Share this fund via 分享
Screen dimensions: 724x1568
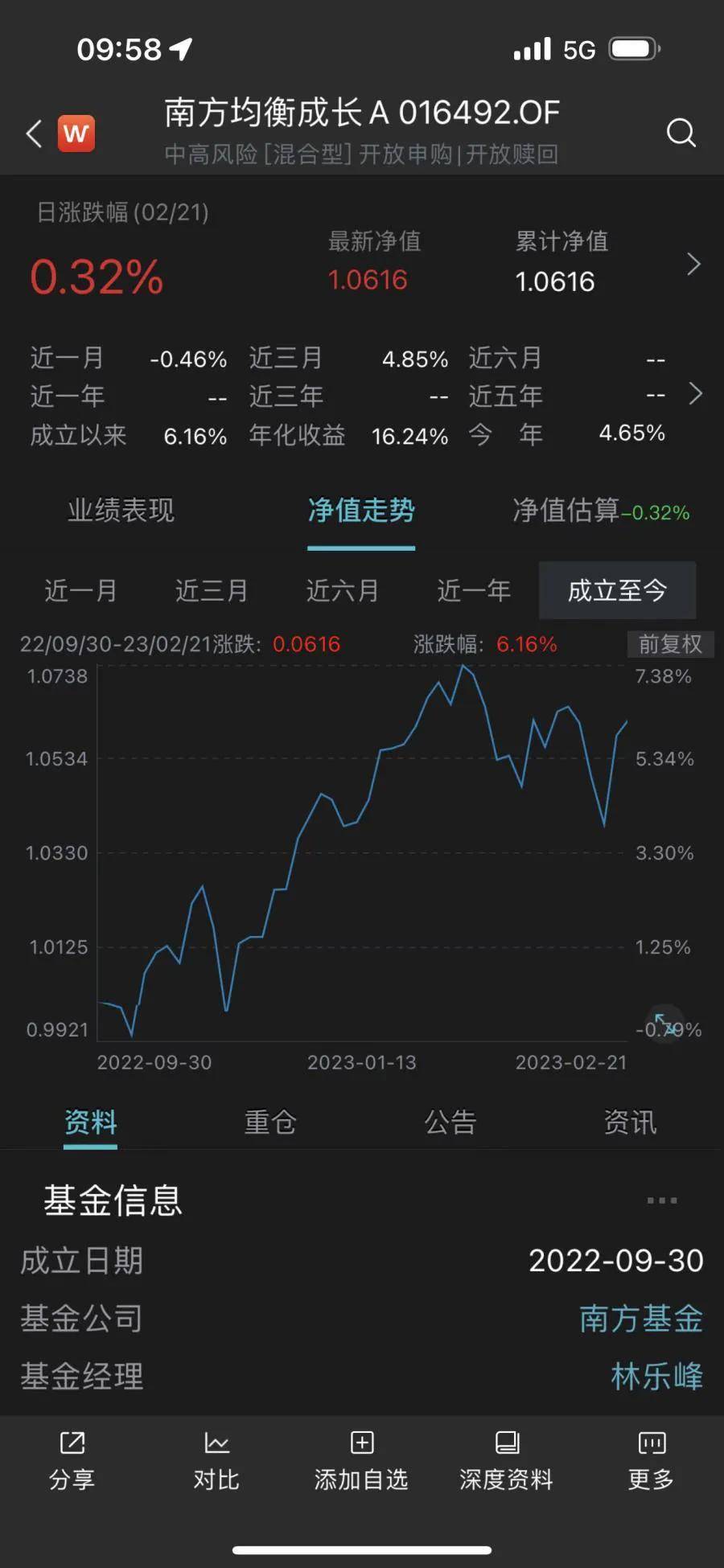point(72,1460)
